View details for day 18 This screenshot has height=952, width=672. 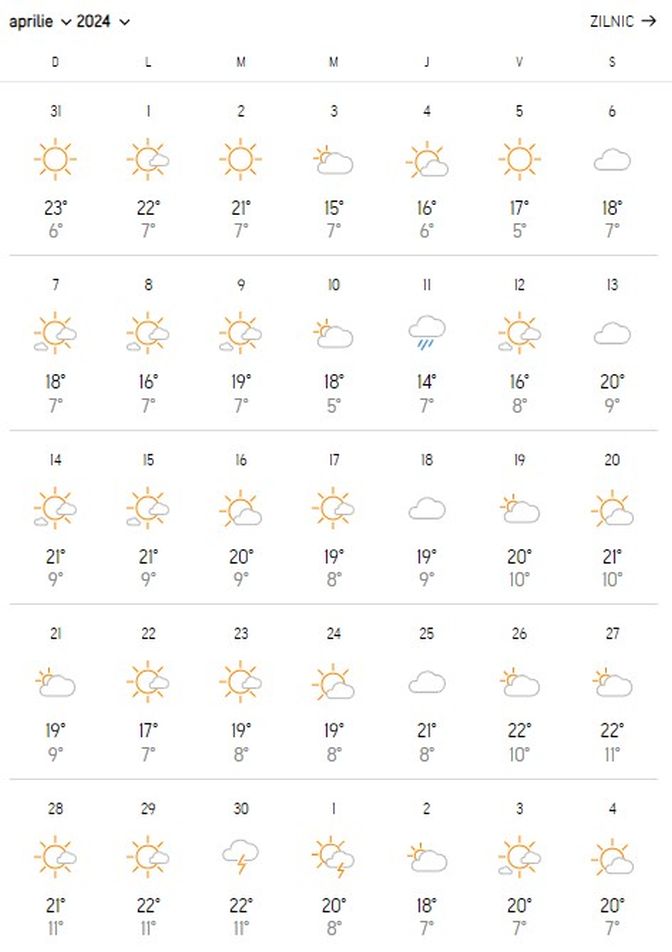[427, 516]
